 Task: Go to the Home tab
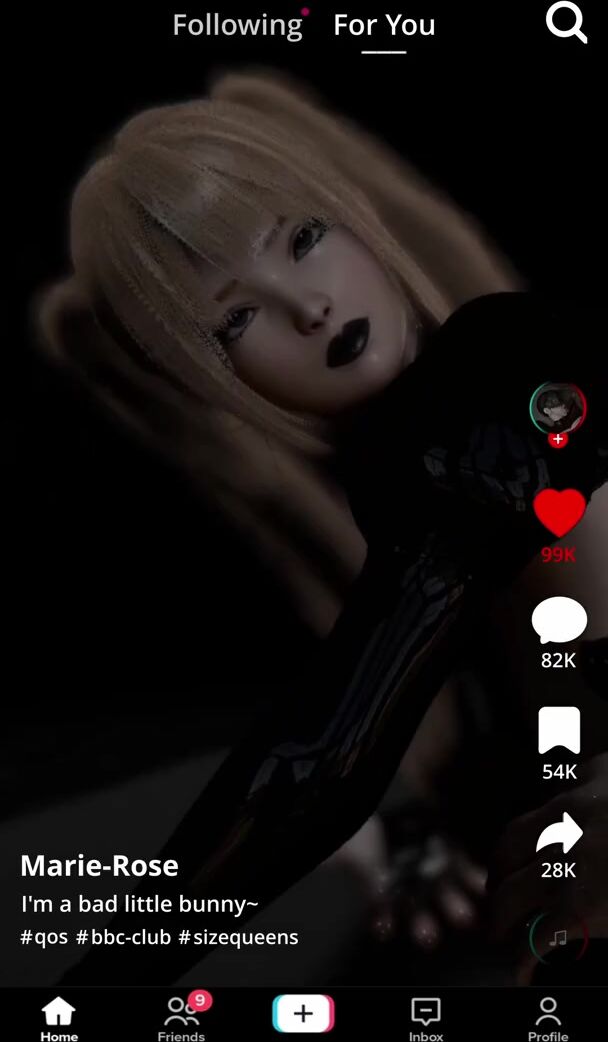pyautogui.click(x=59, y=1018)
